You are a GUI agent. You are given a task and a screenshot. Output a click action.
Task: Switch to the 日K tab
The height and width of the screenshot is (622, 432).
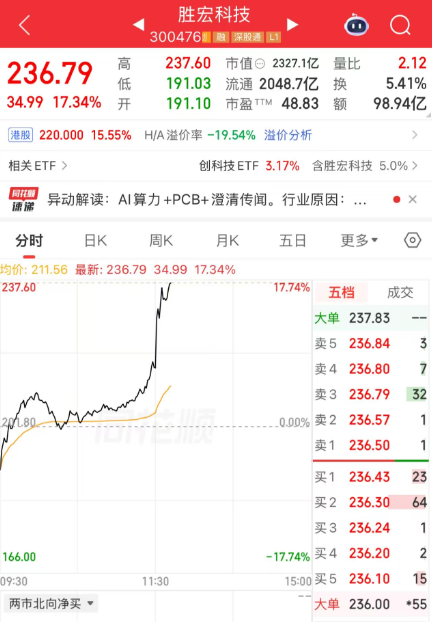tap(96, 241)
